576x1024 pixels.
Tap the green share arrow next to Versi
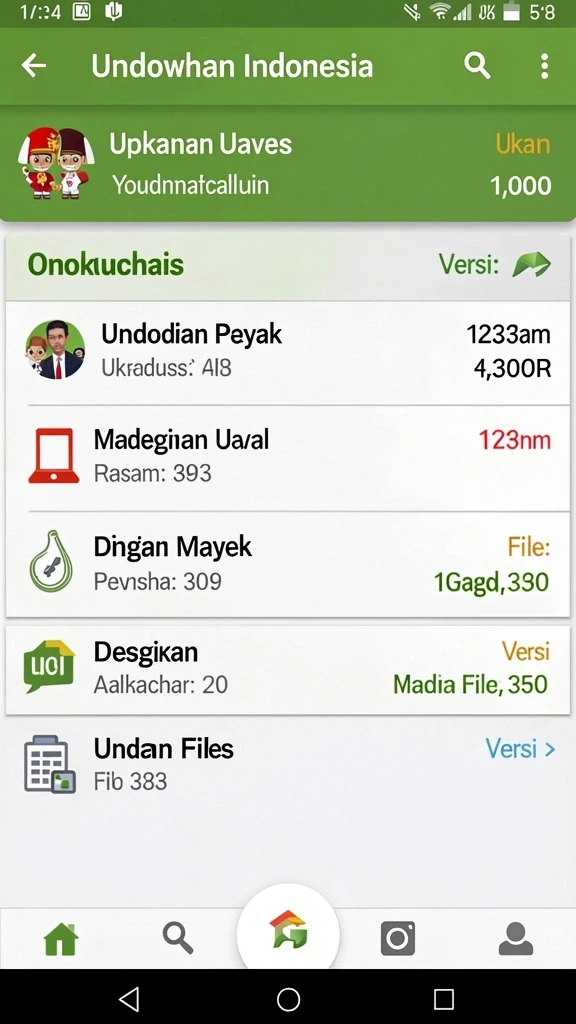pyautogui.click(x=532, y=265)
